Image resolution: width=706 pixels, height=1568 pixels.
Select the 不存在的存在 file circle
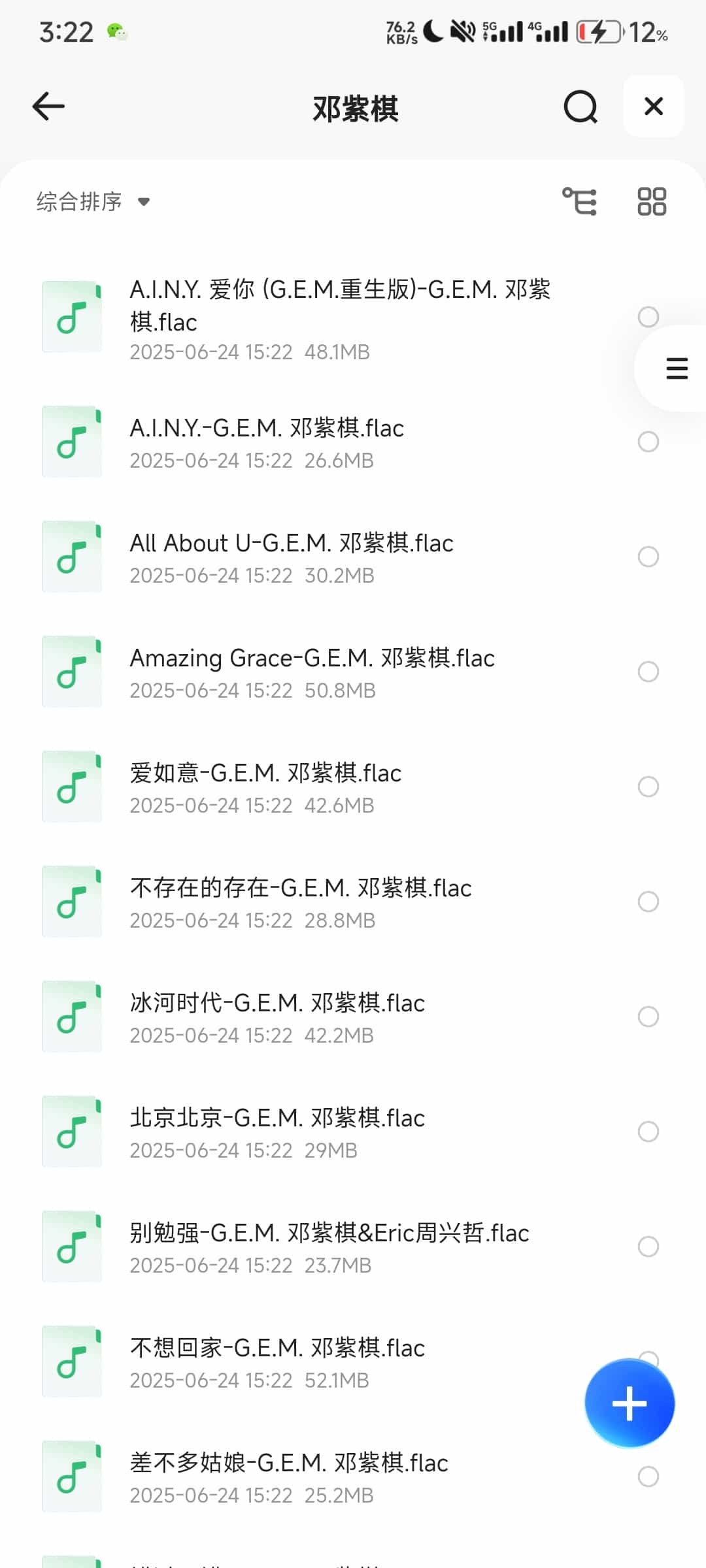pyautogui.click(x=648, y=902)
